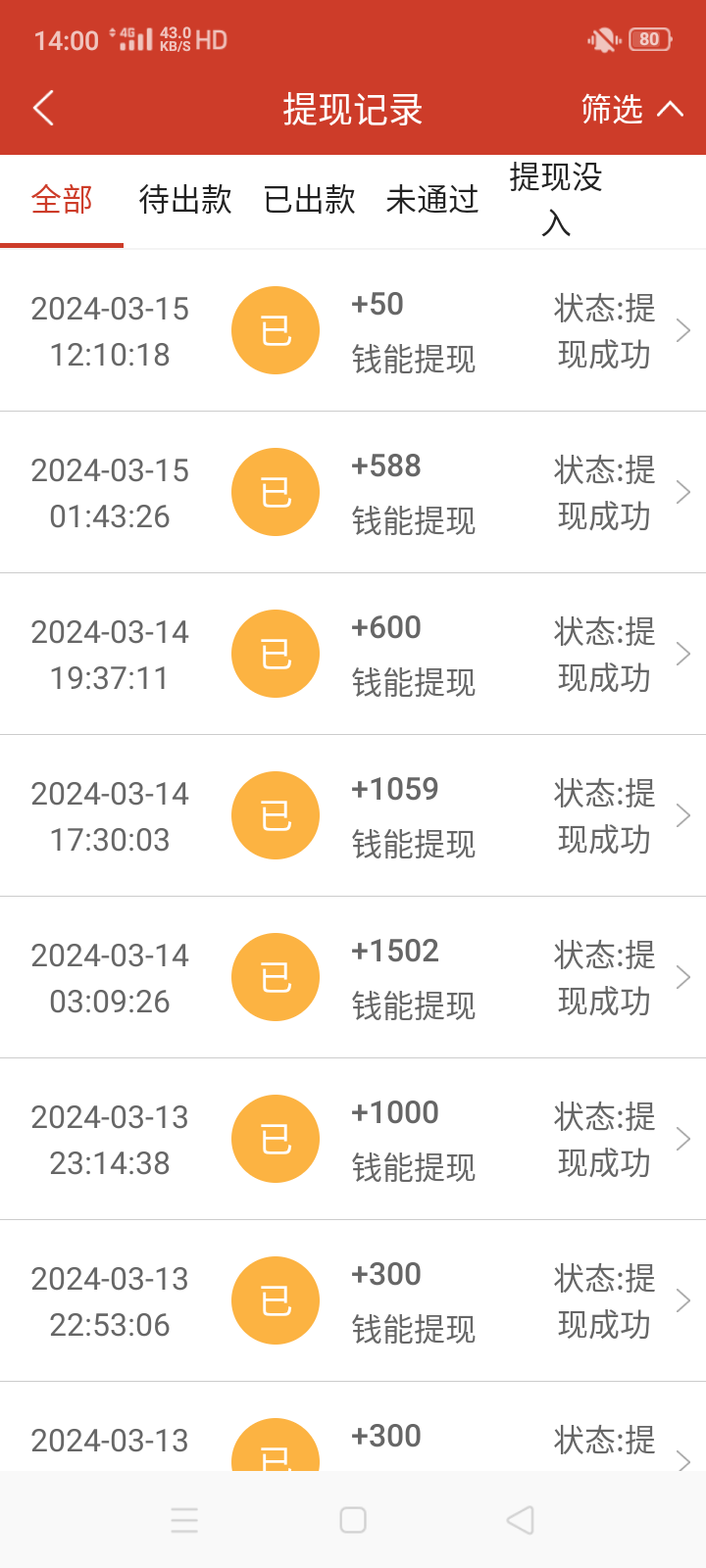Tap the orange 已 icon on the +1502 record
Viewport: 706px width, 1568px height.
pos(275,977)
